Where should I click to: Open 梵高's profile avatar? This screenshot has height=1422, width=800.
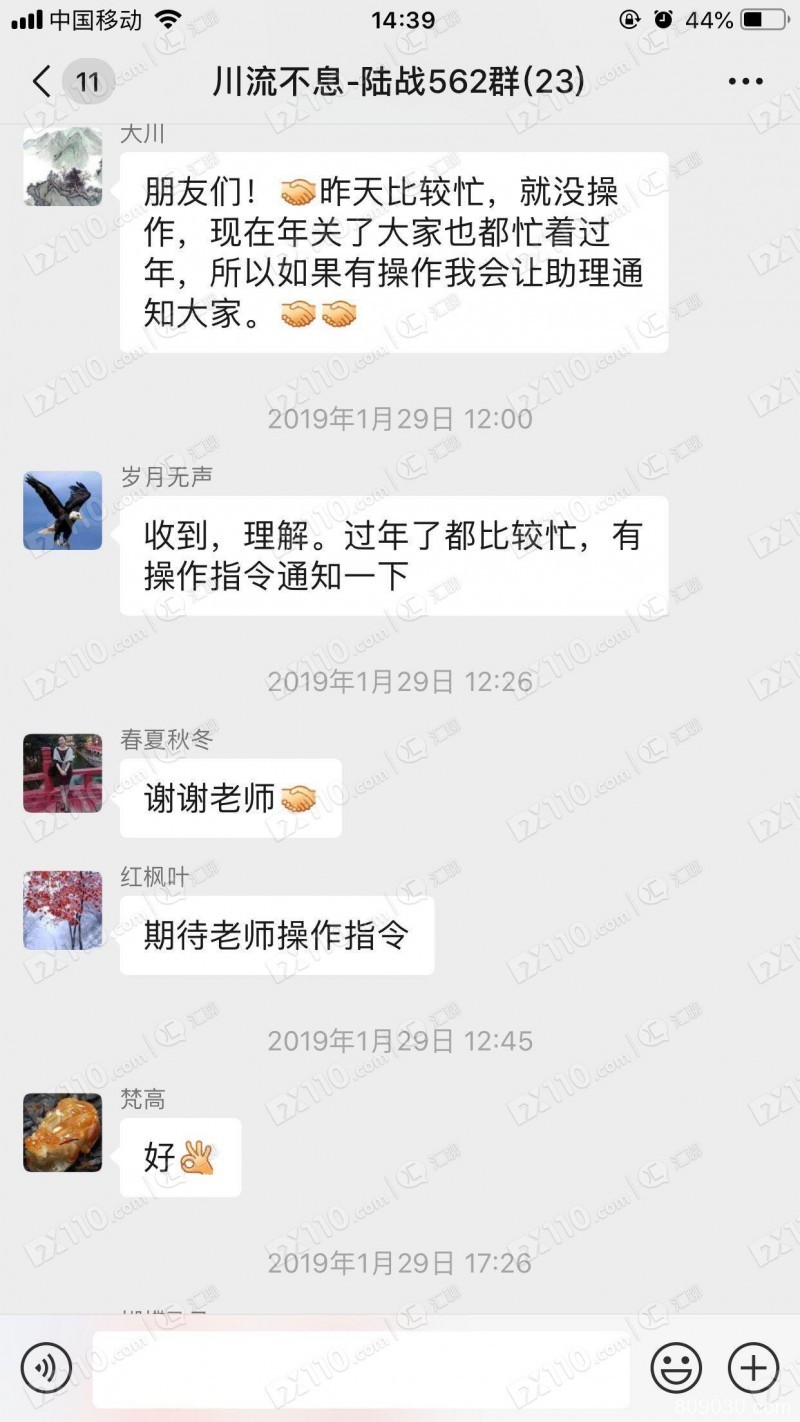tap(63, 1132)
